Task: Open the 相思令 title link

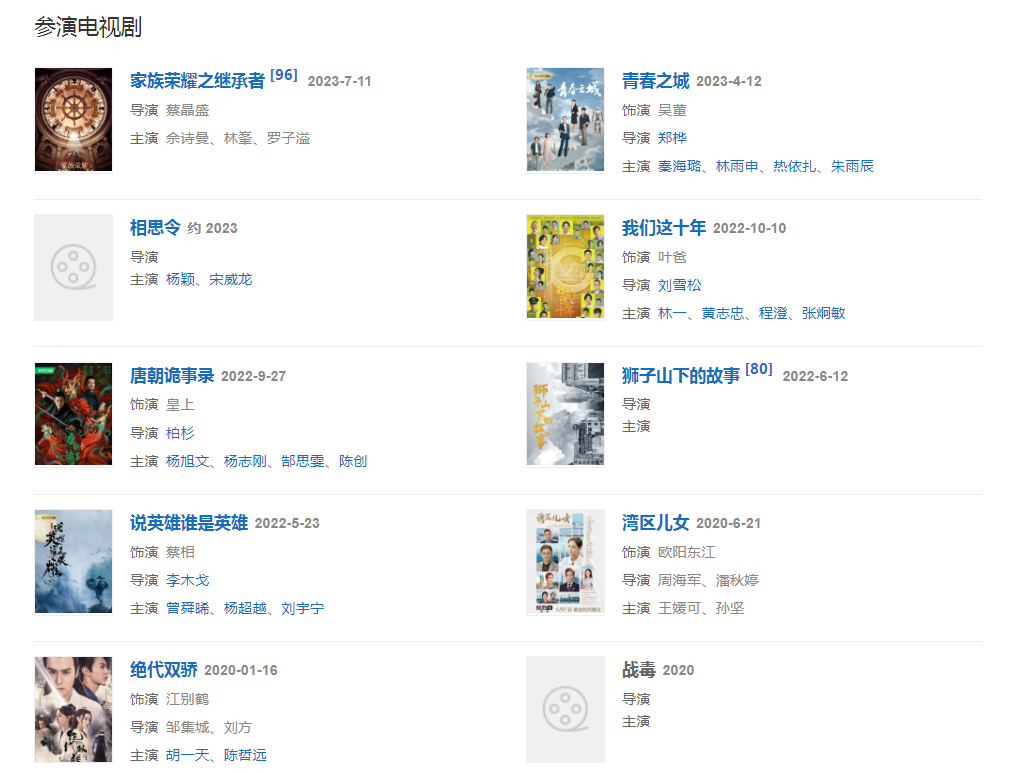Action: [x=155, y=228]
